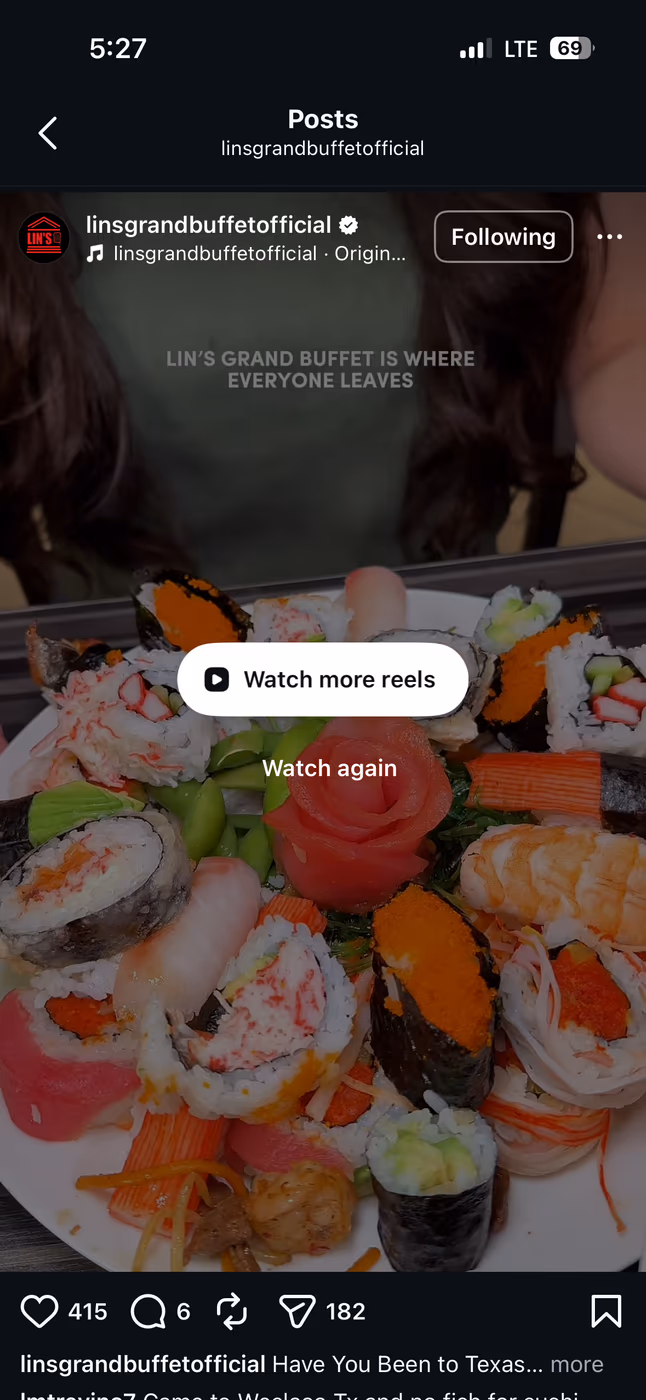
Task: Tap Watch more reels
Action: (x=323, y=680)
